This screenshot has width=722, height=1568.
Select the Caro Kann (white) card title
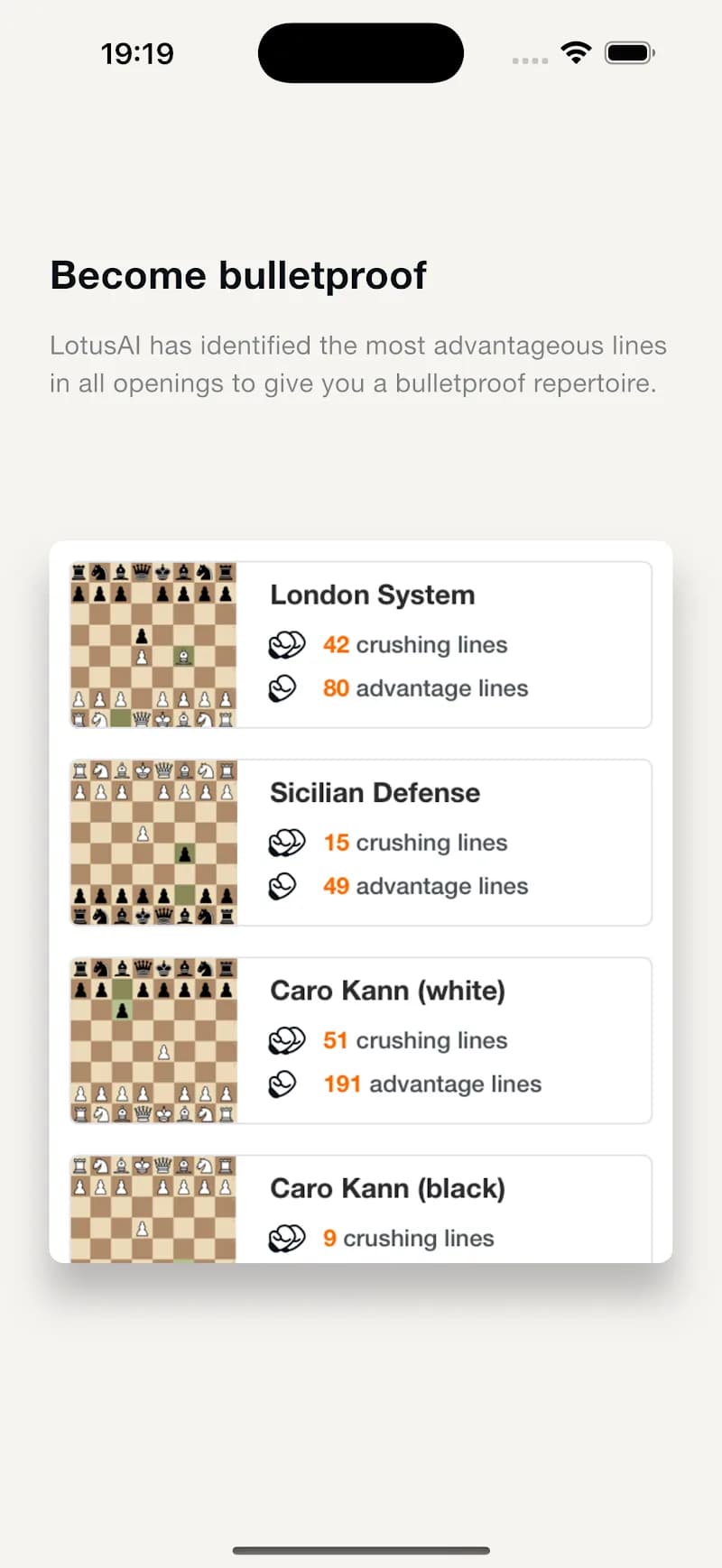387,990
